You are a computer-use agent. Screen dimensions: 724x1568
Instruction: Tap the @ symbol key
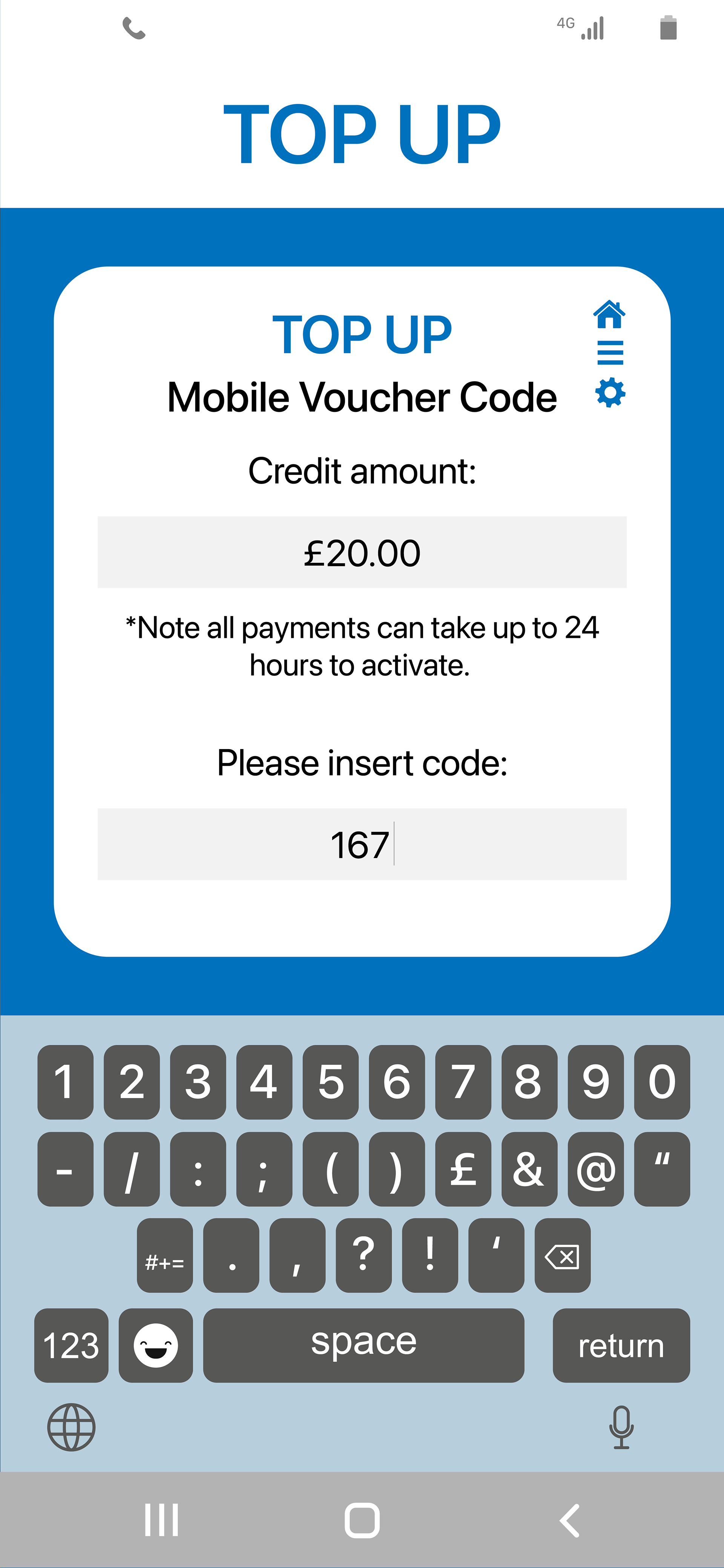tap(596, 1169)
